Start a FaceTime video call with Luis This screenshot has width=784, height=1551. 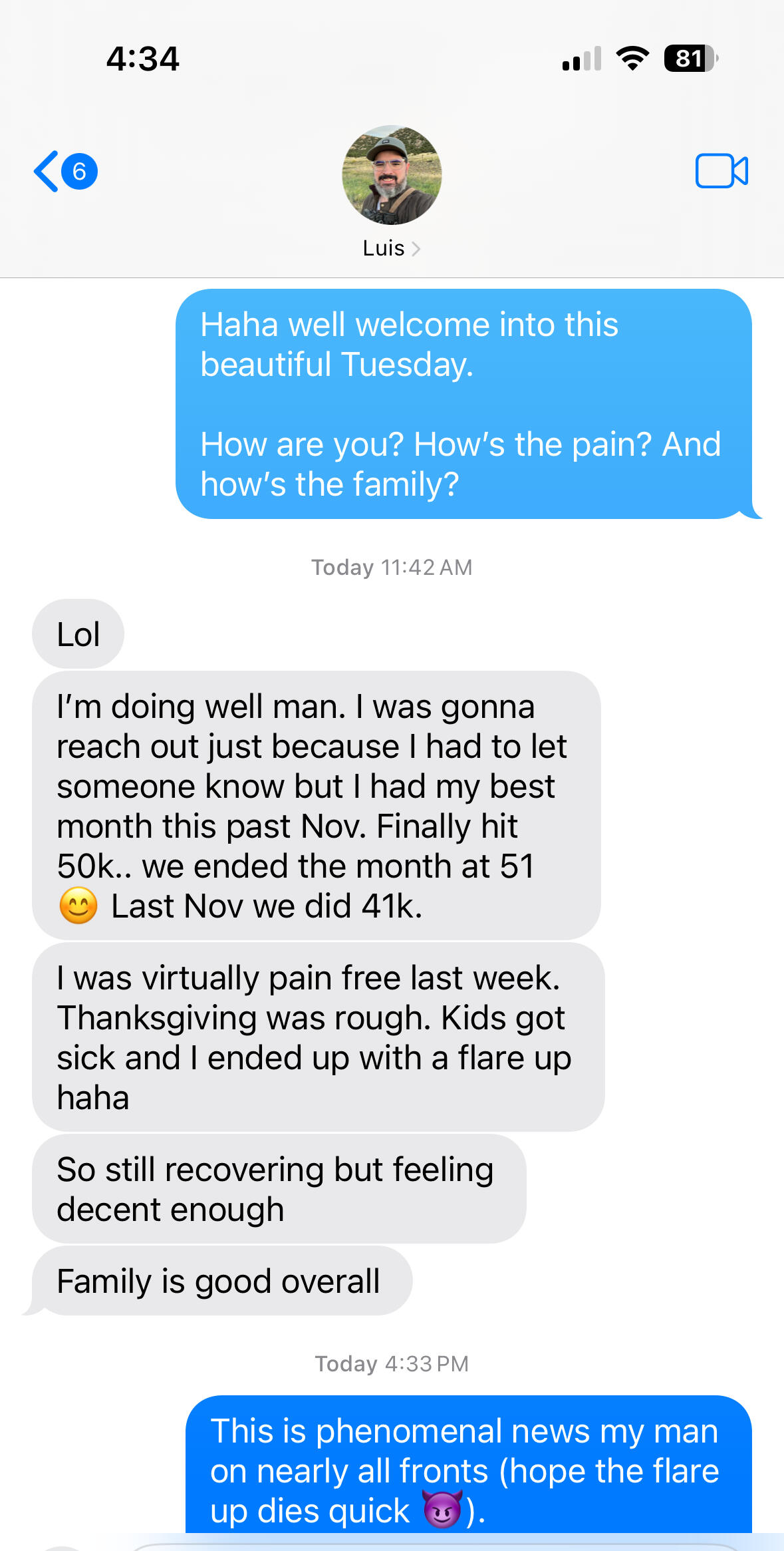pos(721,172)
